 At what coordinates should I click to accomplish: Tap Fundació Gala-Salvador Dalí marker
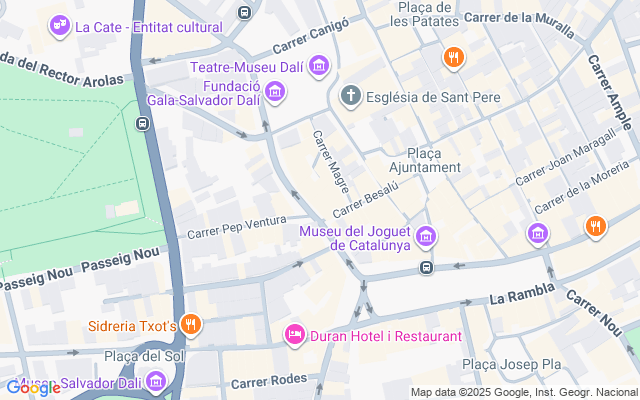click(x=275, y=93)
